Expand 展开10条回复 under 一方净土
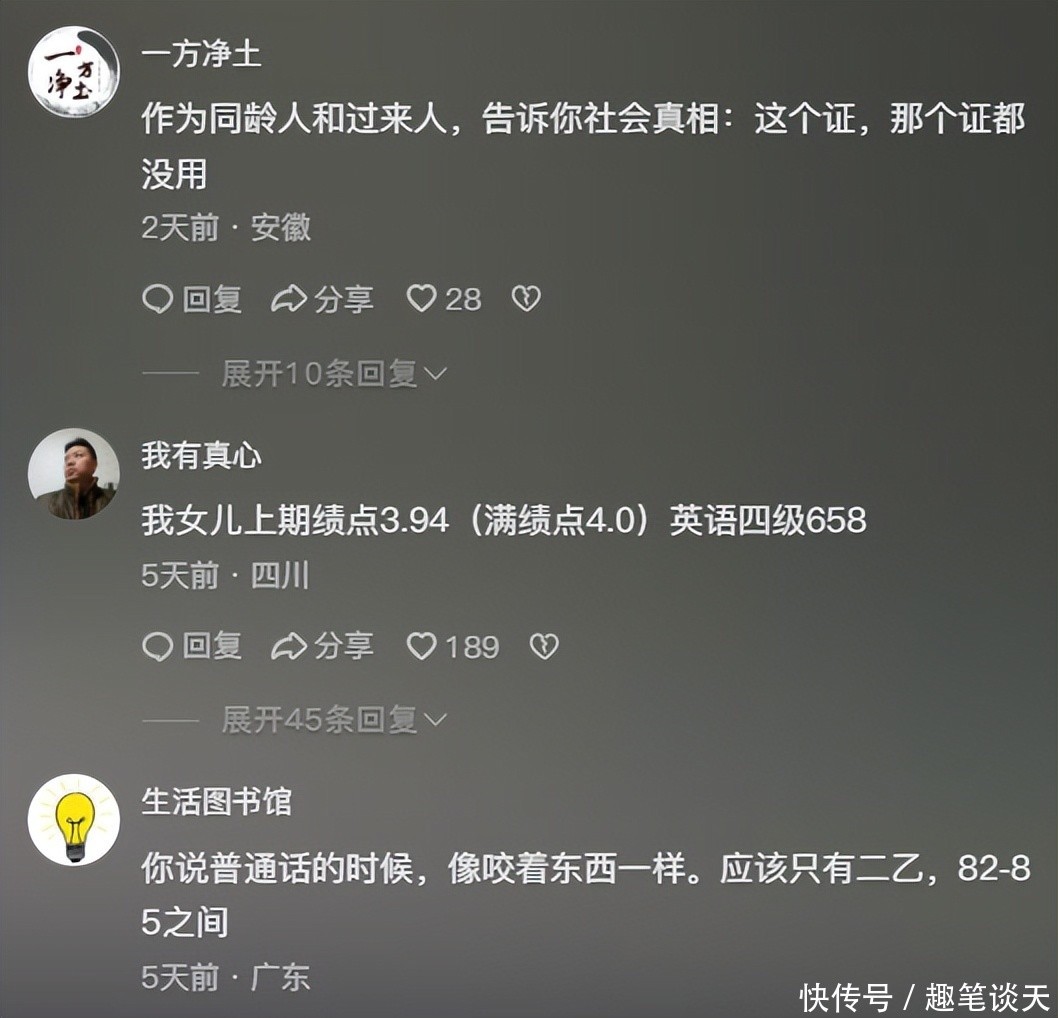1058x1018 pixels. click(334, 373)
